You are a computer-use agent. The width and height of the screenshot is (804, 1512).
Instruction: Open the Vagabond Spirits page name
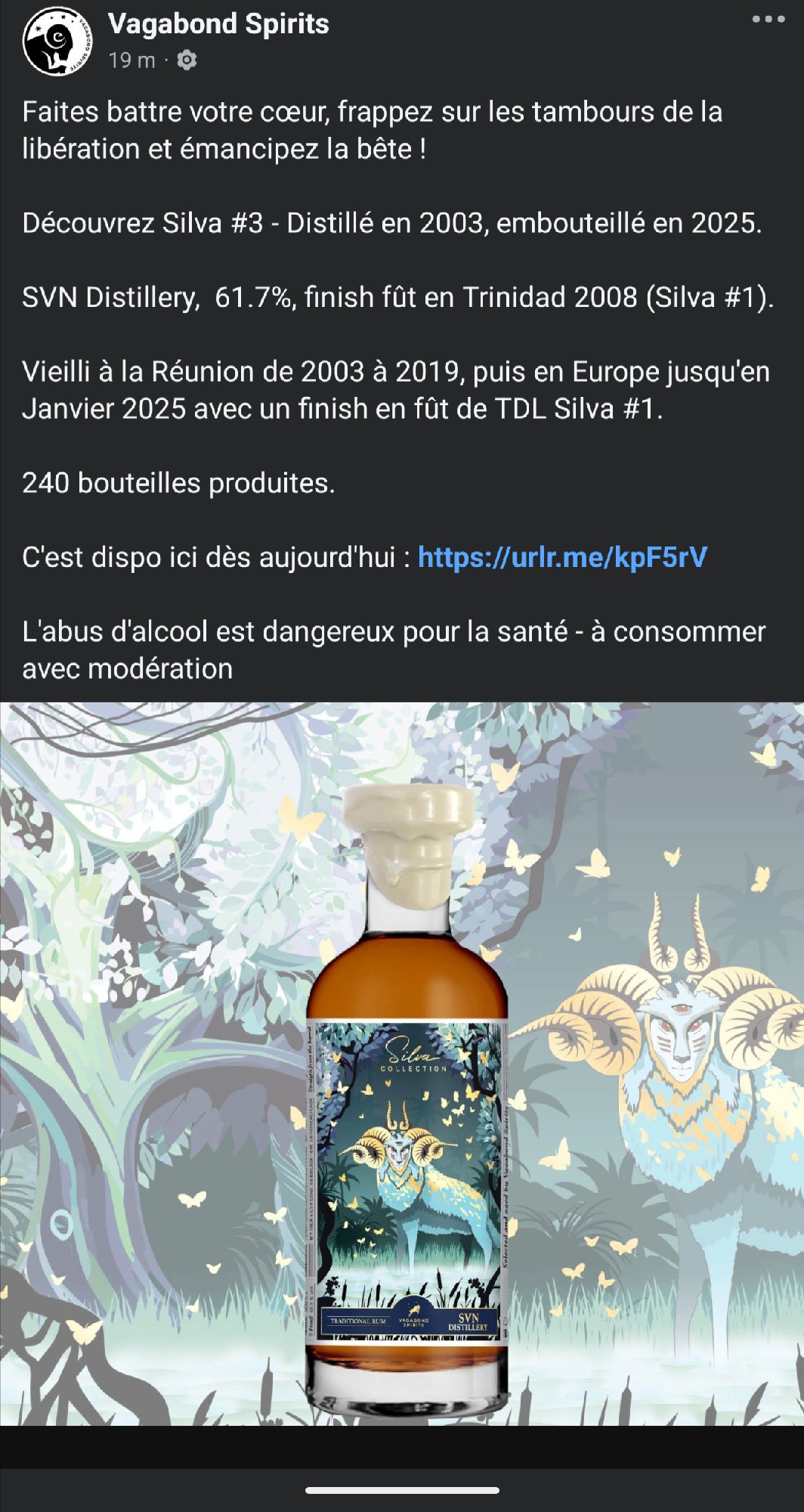point(218,24)
